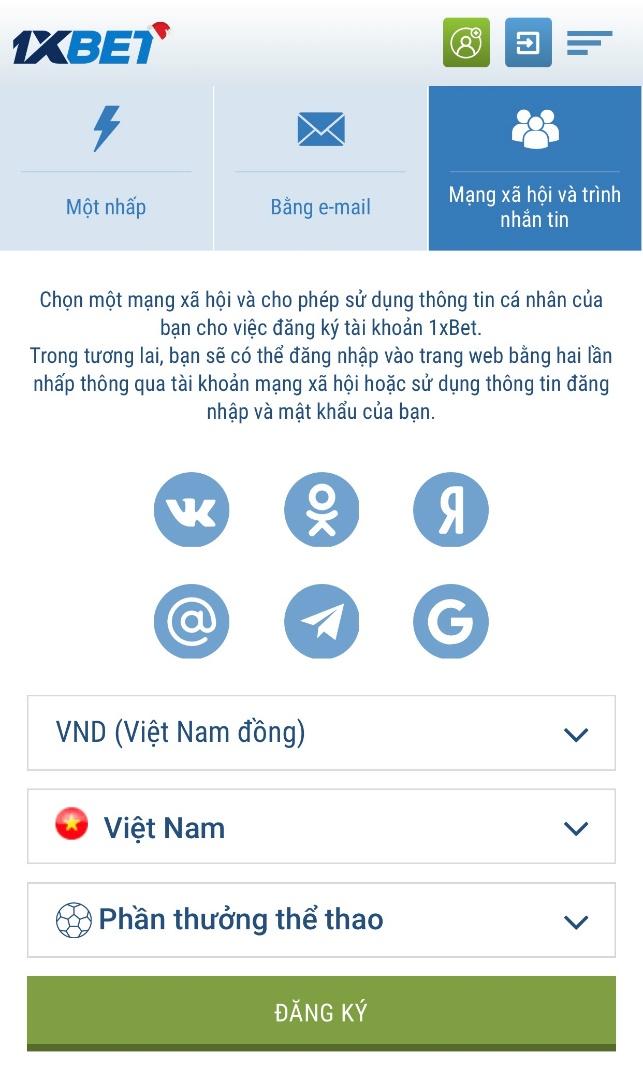The image size is (643, 1082).
Task: Switch to the Một nhấp tab
Action: coord(106,168)
